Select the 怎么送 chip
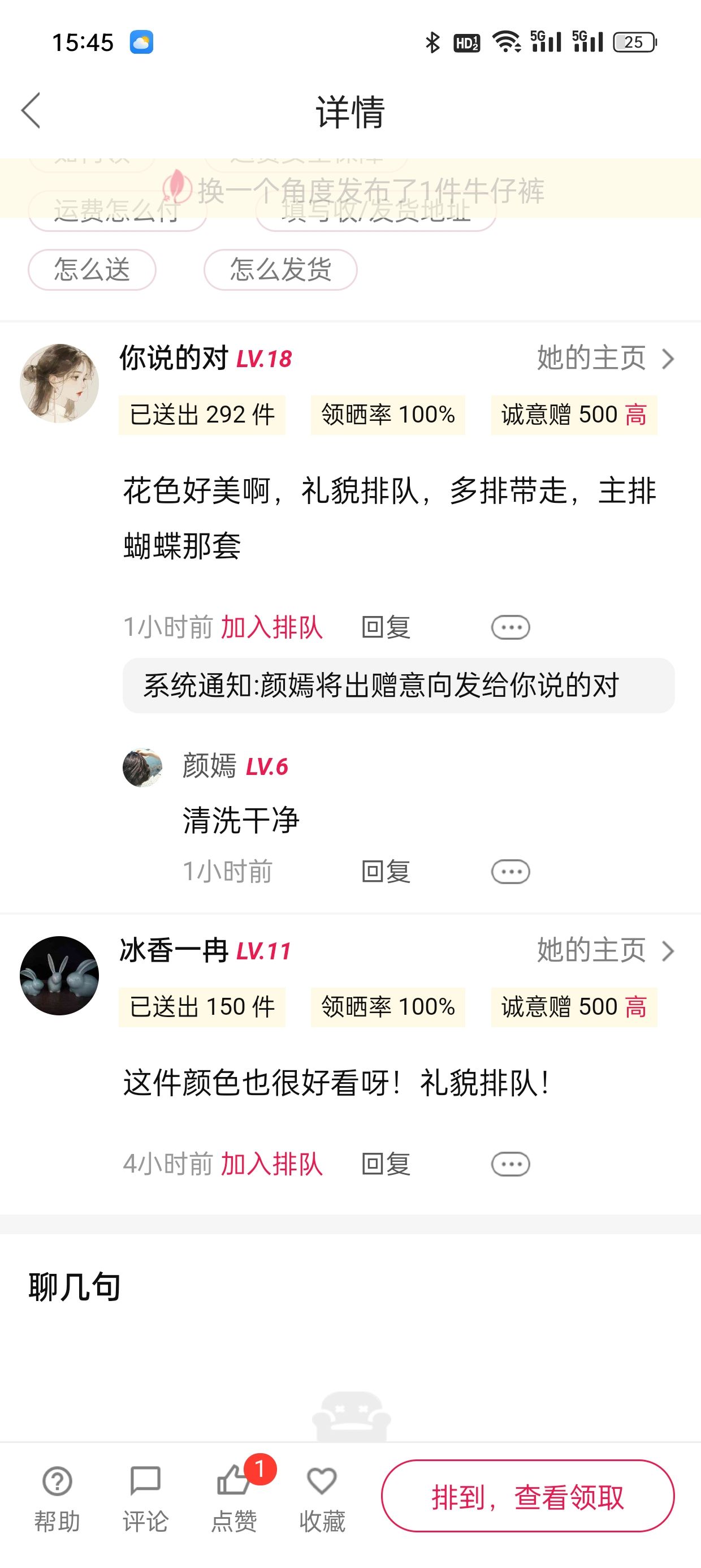 pos(92,270)
